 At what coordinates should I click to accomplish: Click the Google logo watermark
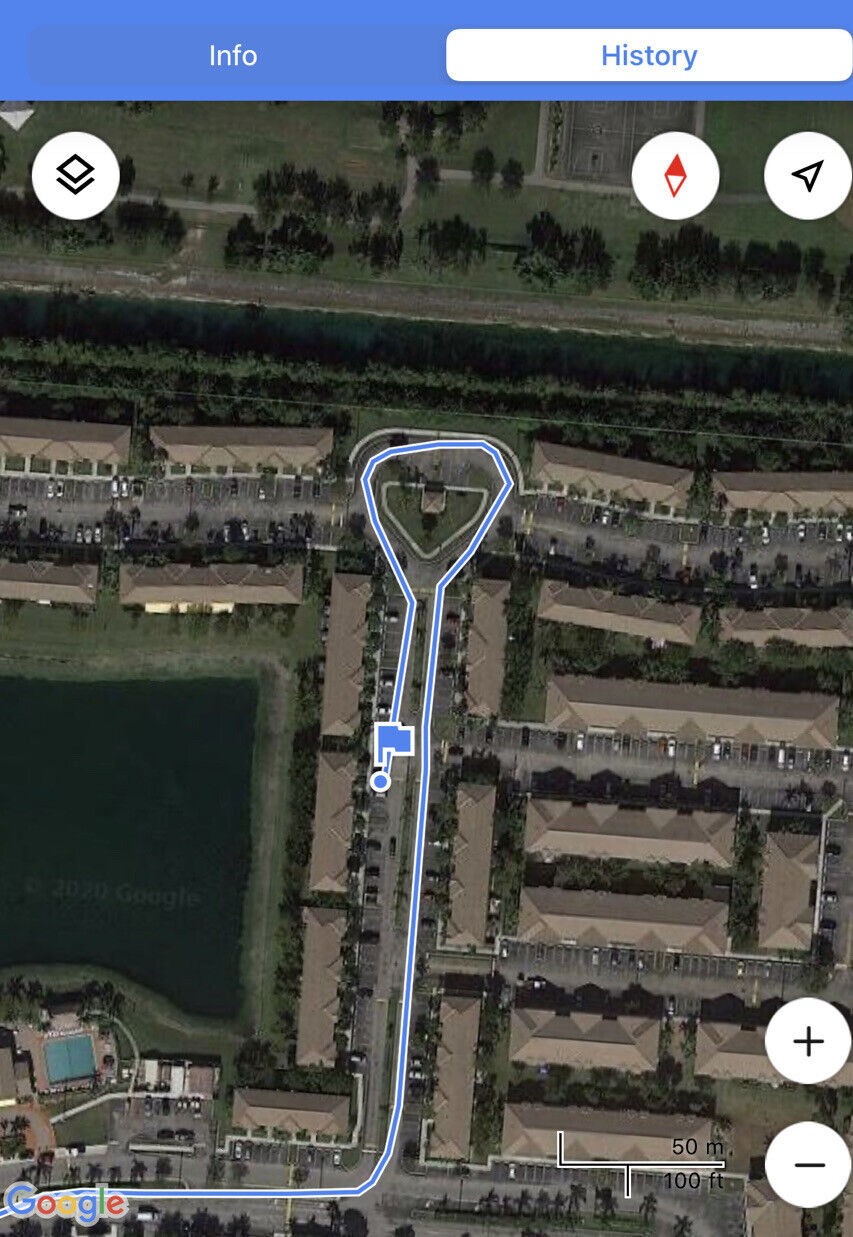[65, 1204]
